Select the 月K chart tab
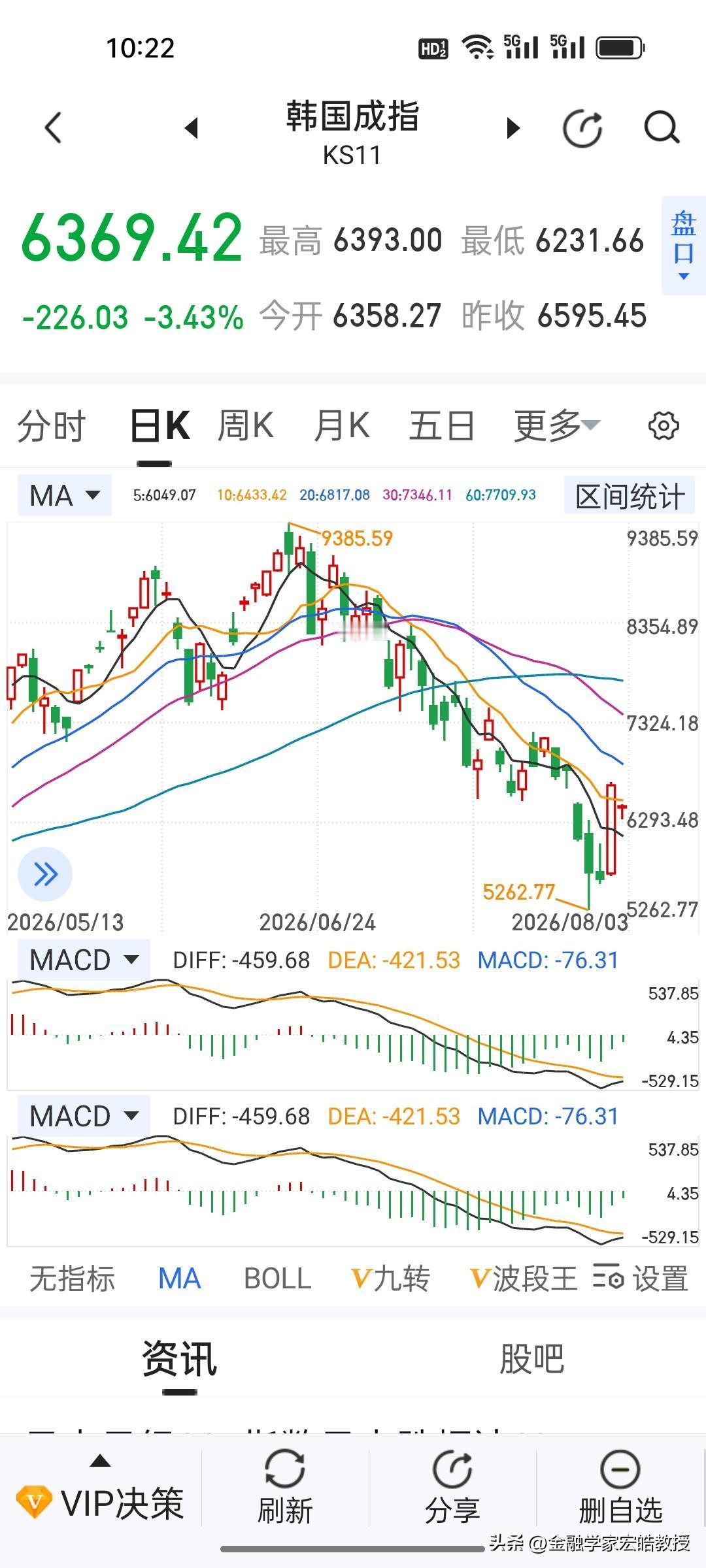The height and width of the screenshot is (1568, 706). click(342, 426)
